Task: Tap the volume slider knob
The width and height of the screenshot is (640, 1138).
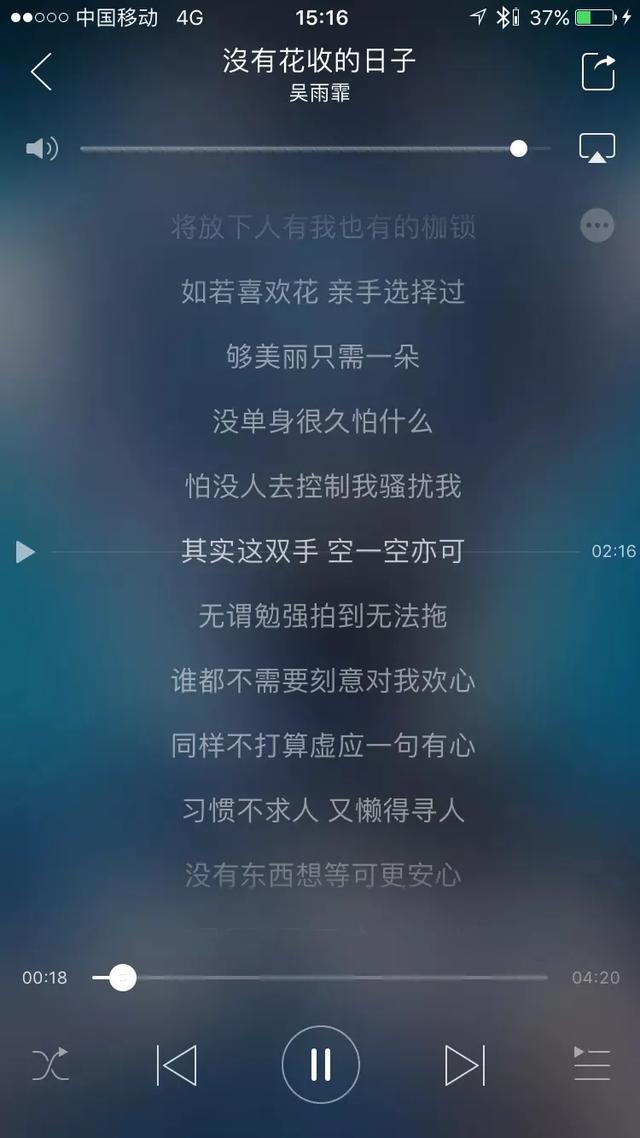Action: pos(518,149)
